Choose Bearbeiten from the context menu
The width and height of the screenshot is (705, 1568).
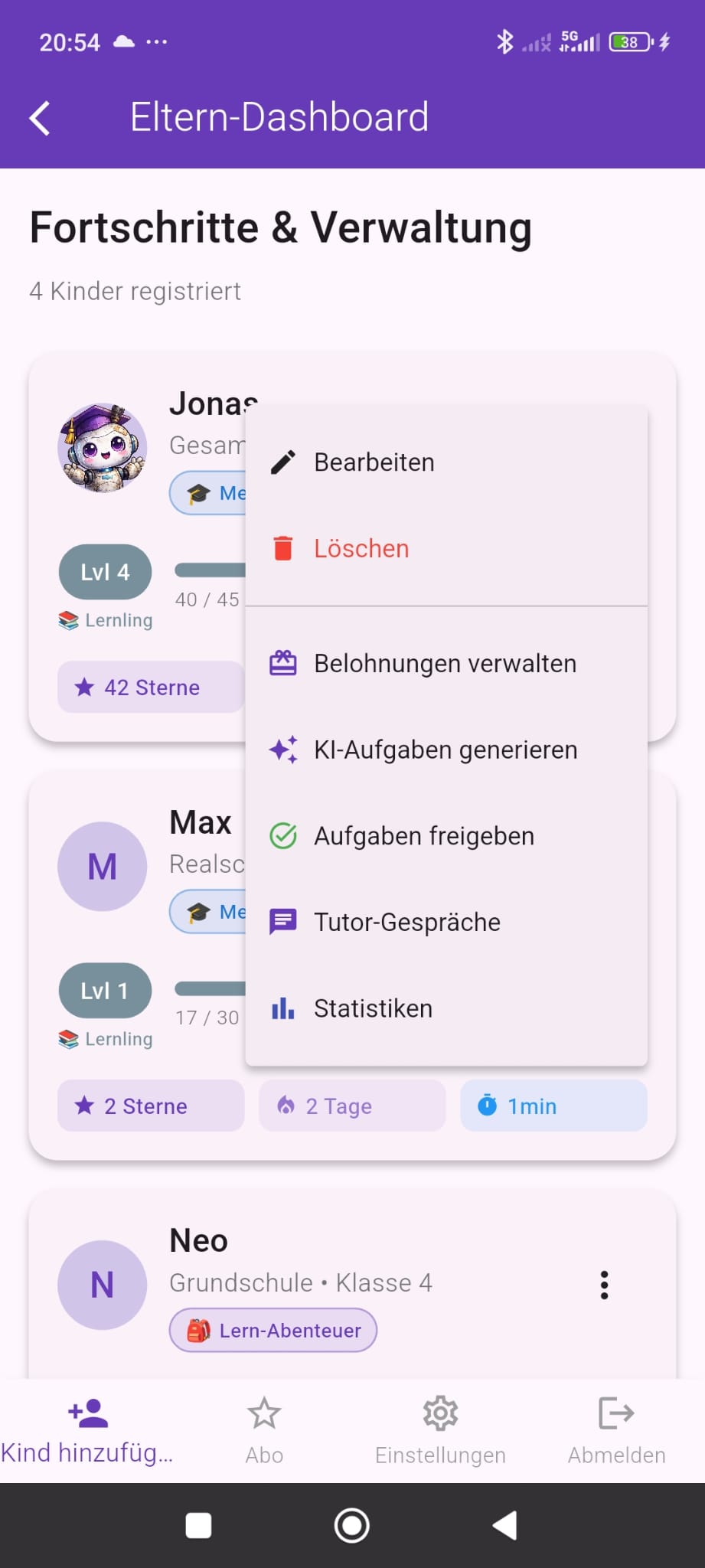[374, 461]
